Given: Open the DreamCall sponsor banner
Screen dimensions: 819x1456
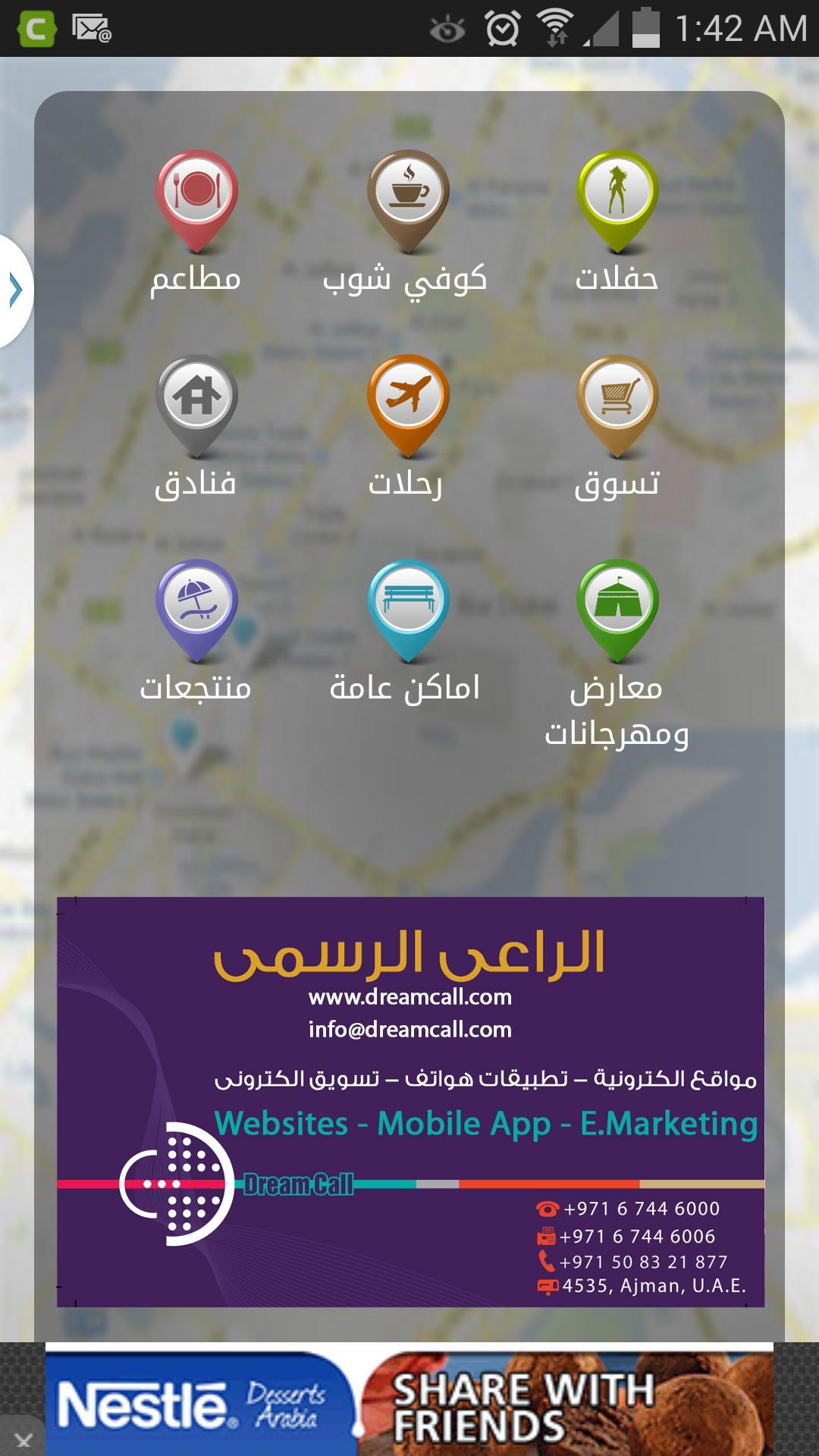Looking at the screenshot, I should [410, 1101].
